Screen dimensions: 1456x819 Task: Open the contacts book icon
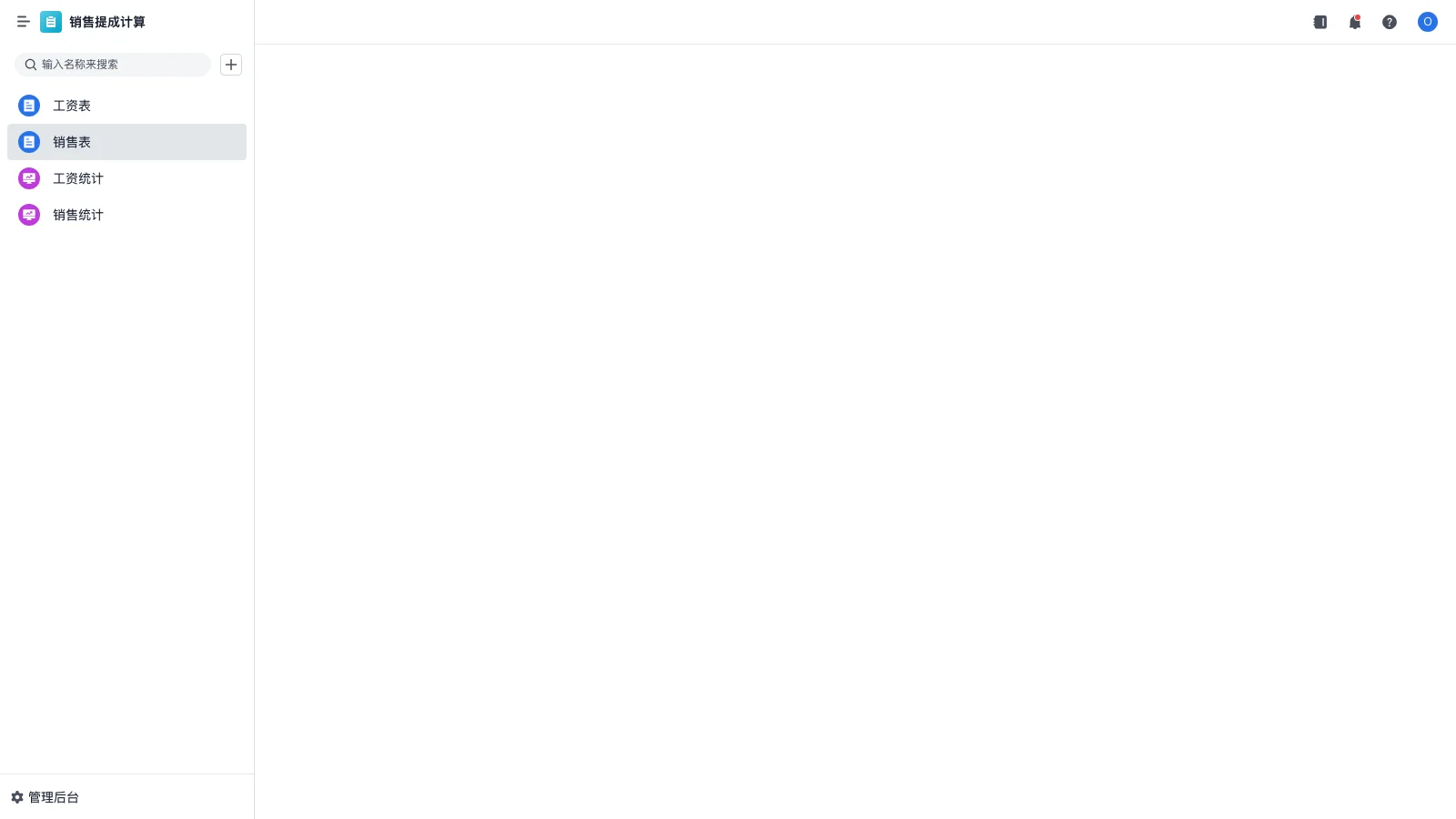1320,22
